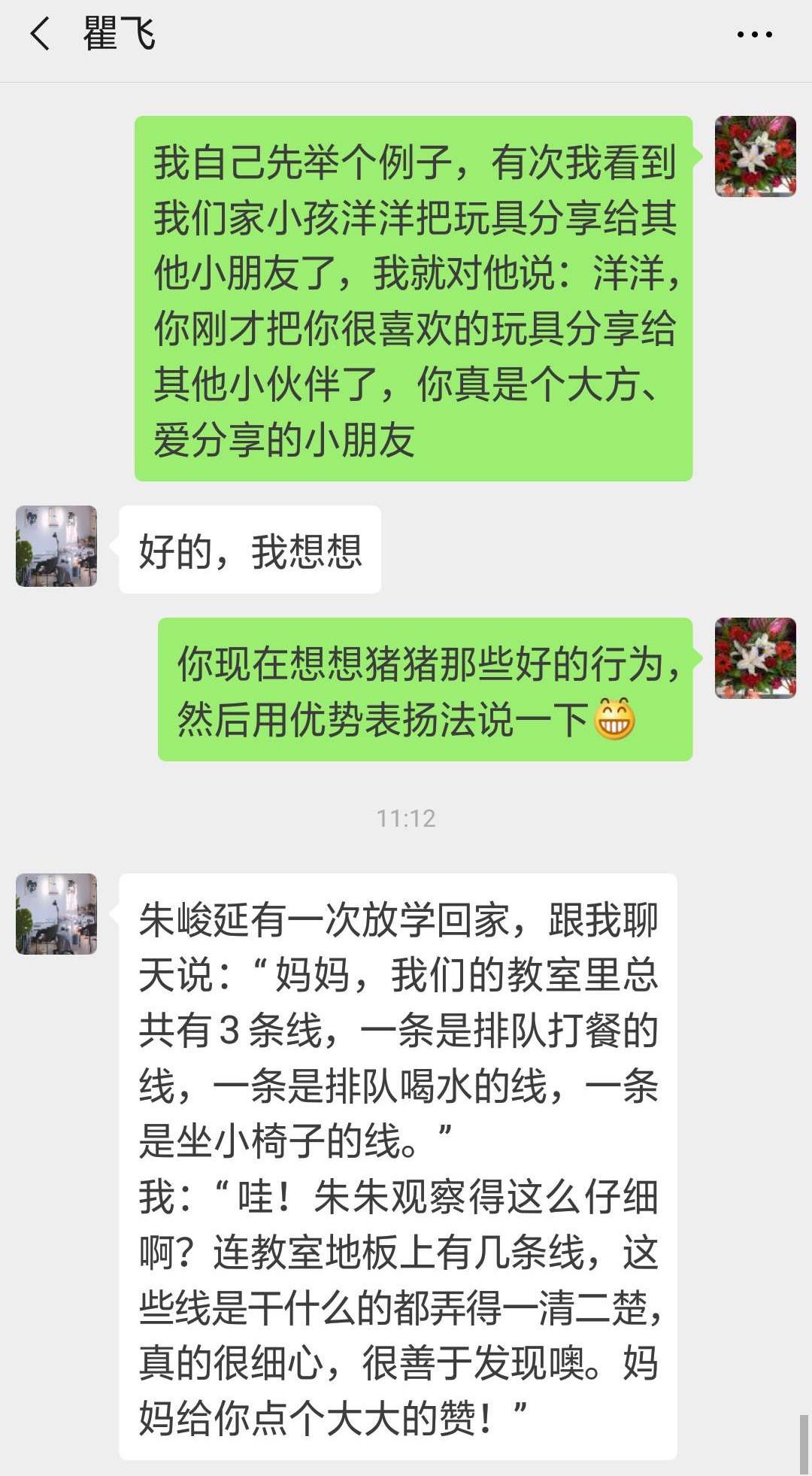View the flower avatar beside "我自己先举个例子" message
This screenshot has height=1476, width=812.
tap(755, 156)
